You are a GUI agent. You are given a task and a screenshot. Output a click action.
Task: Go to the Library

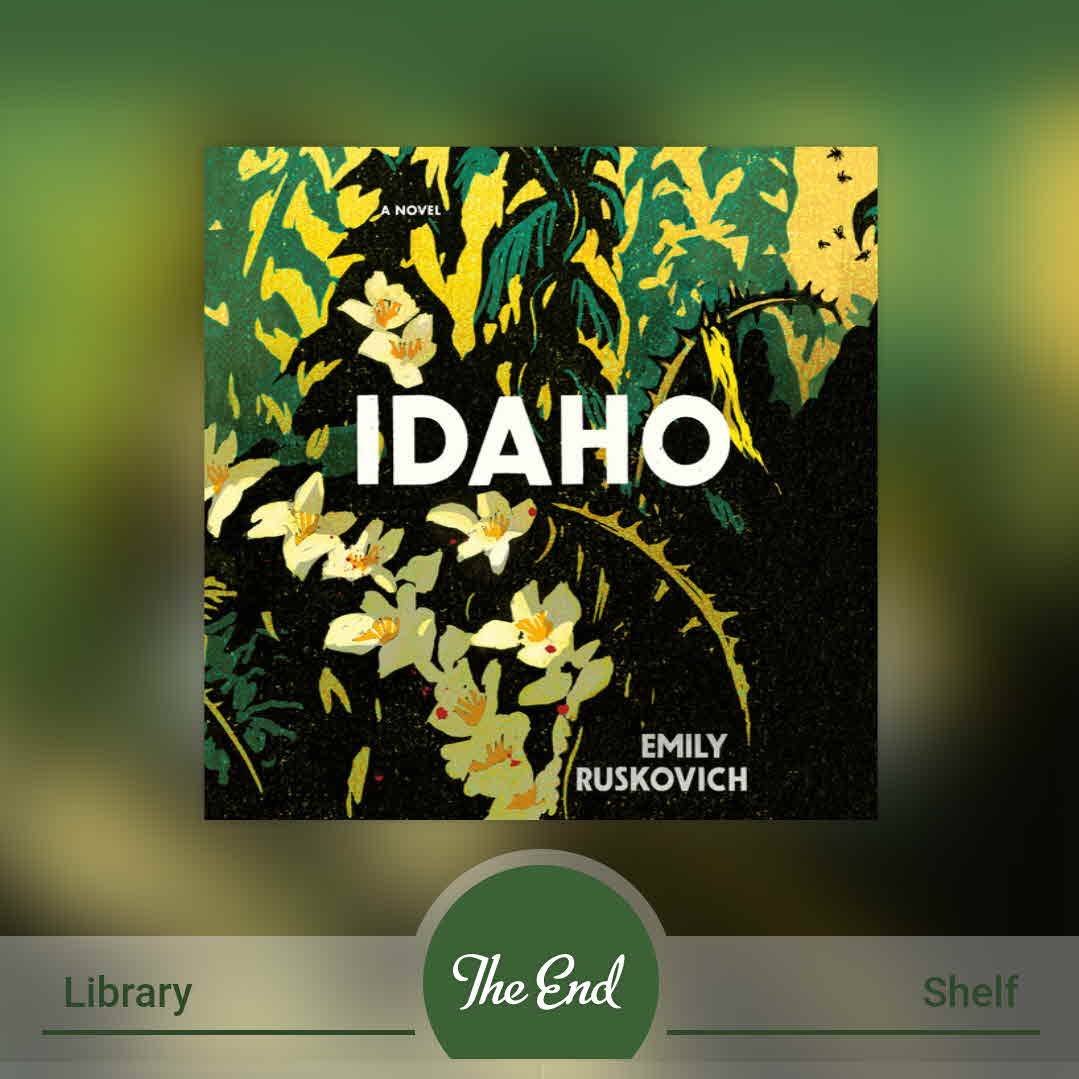tap(127, 993)
